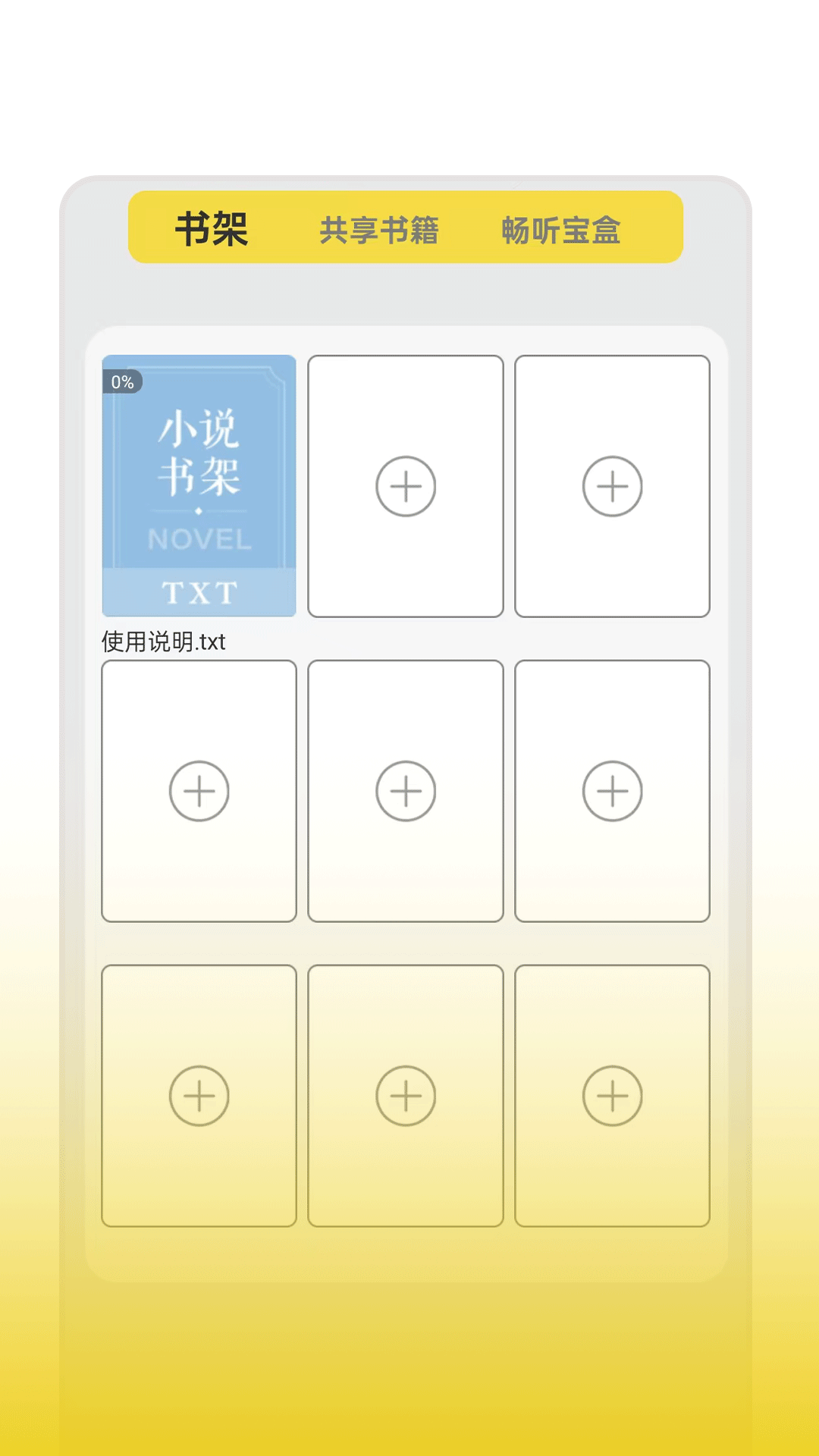Tap the plus icon in second row, middle slot
This screenshot has height=1456, width=819.
point(405,791)
